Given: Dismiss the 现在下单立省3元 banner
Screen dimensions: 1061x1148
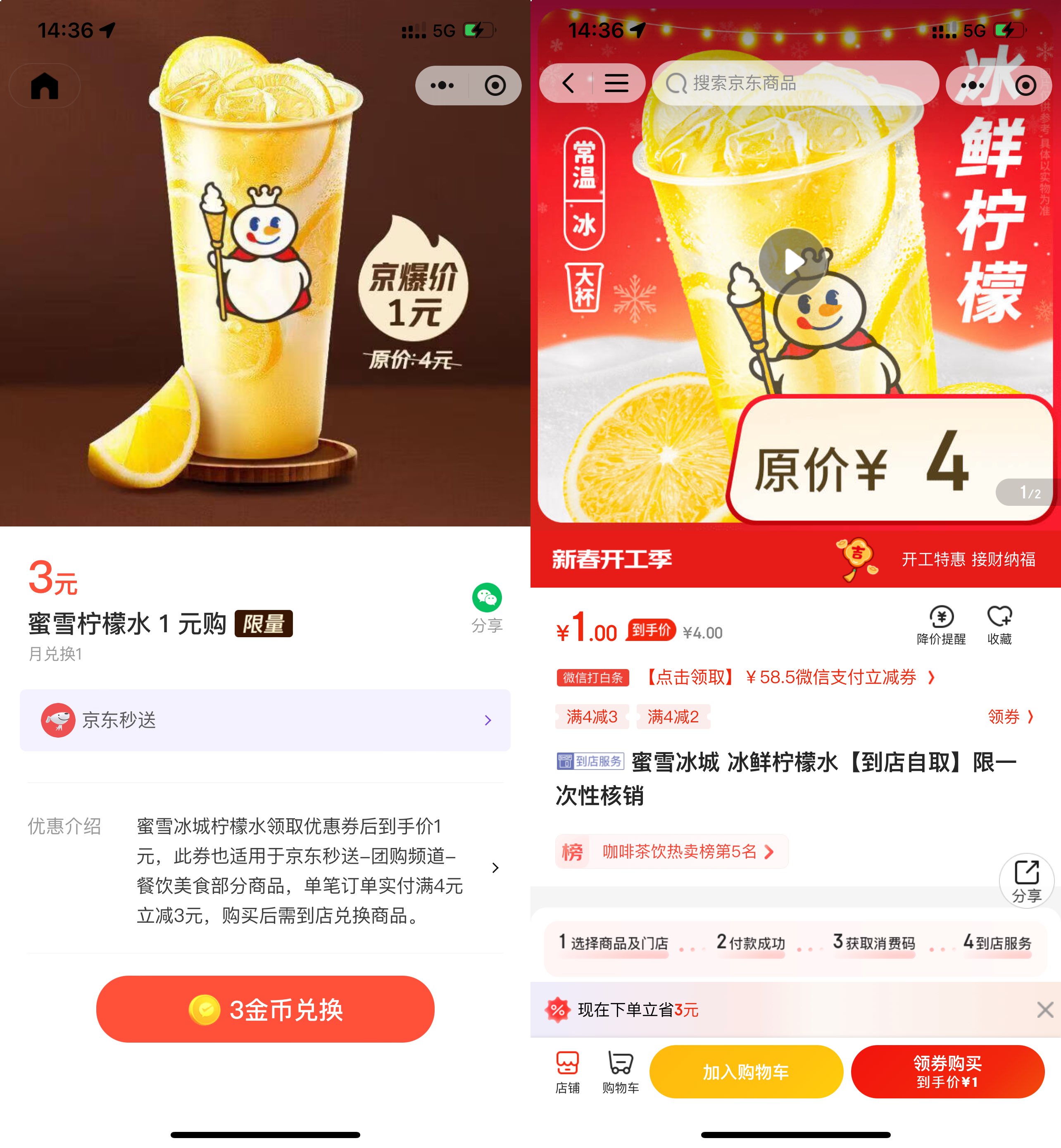Looking at the screenshot, I should click(x=1044, y=1009).
